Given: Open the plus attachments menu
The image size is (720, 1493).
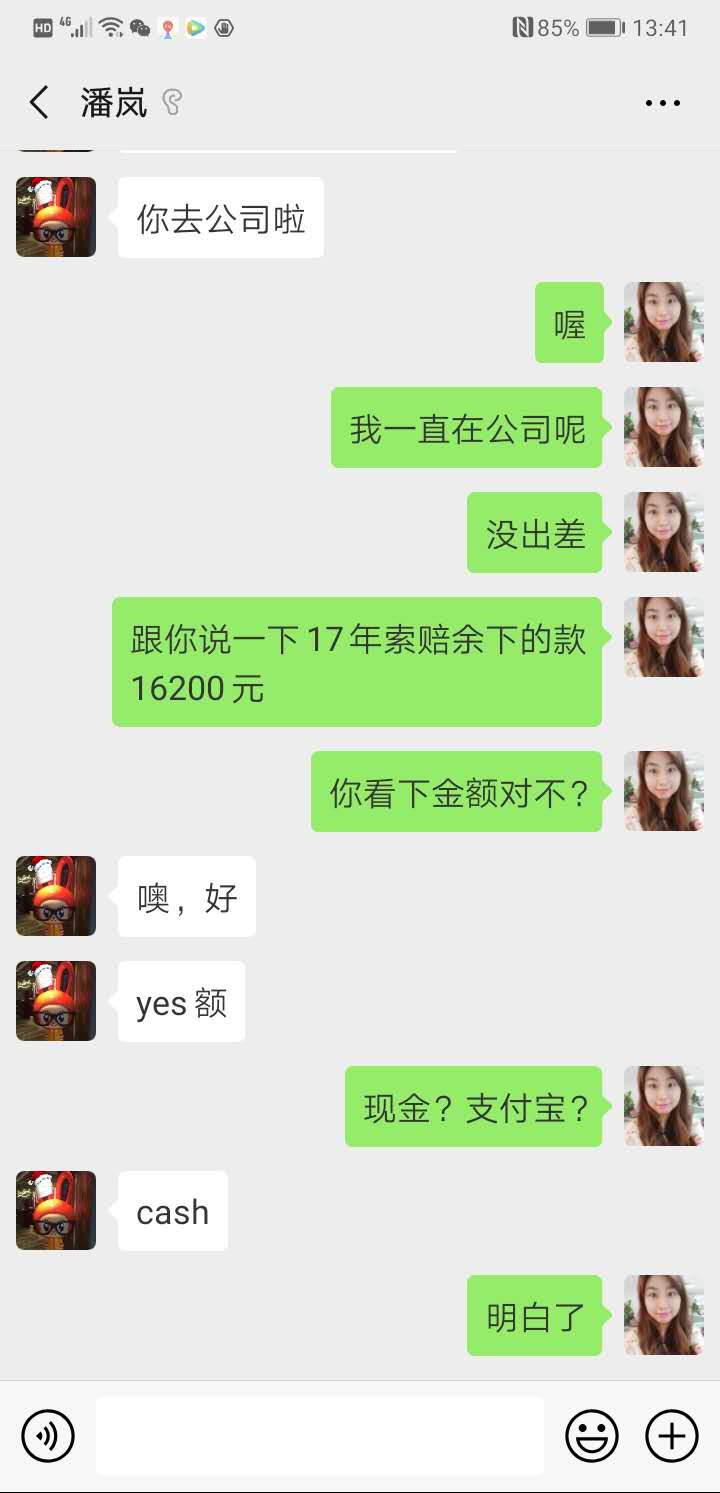Looking at the screenshot, I should [x=671, y=1436].
